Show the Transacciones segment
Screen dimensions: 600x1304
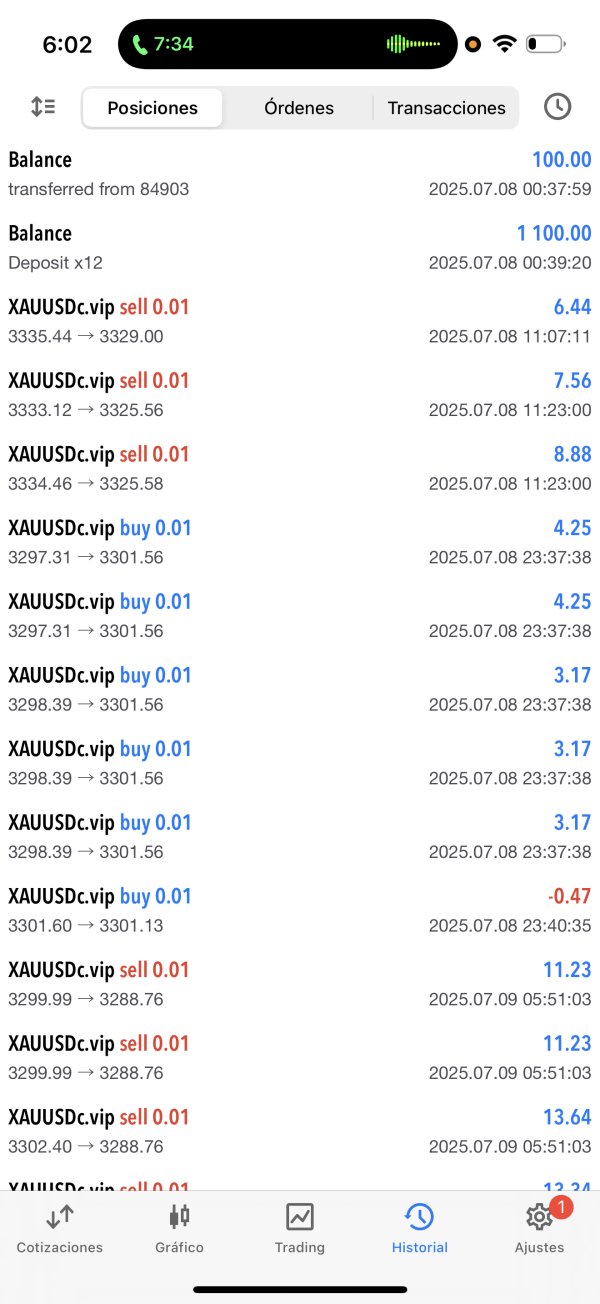point(446,108)
